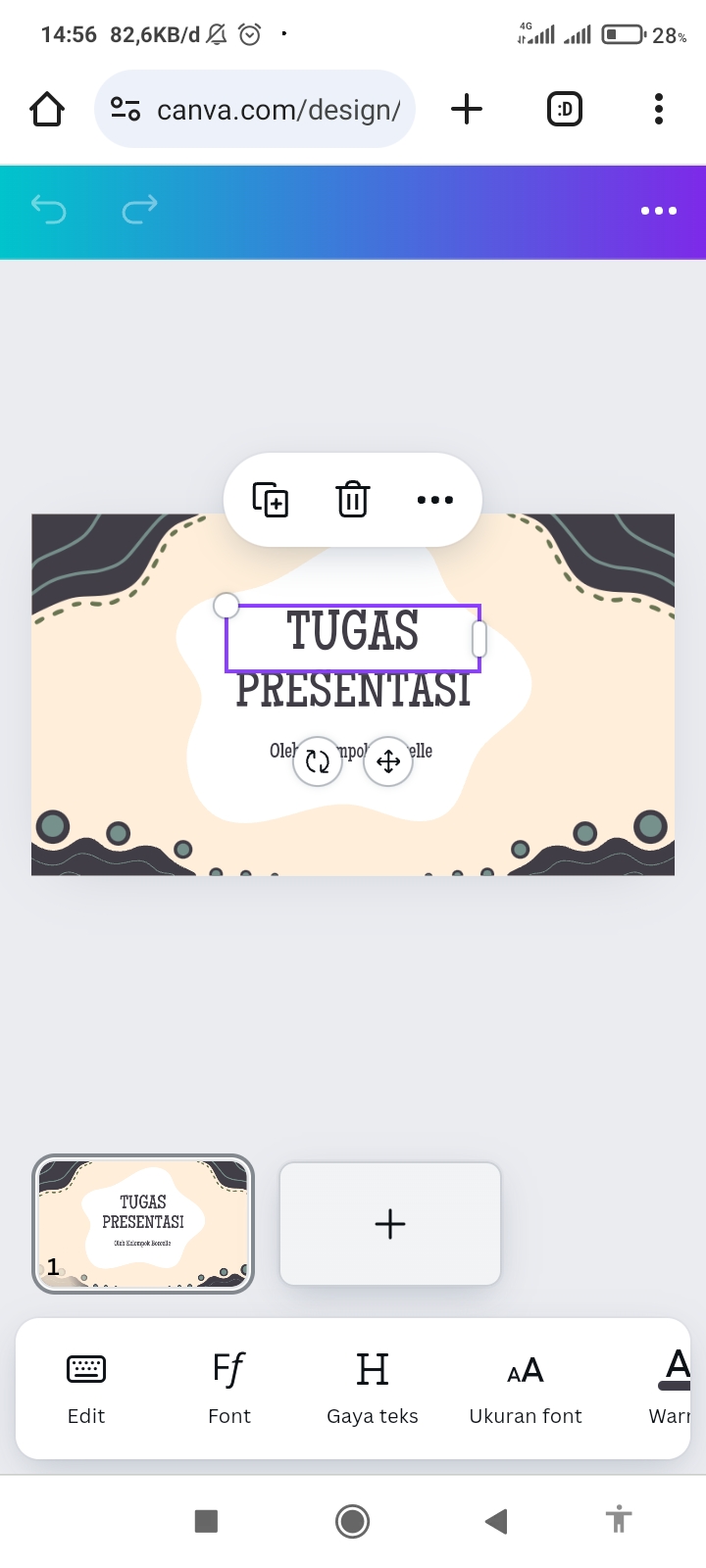Go to browser home page
This screenshot has height=1568, width=706.
(47, 109)
